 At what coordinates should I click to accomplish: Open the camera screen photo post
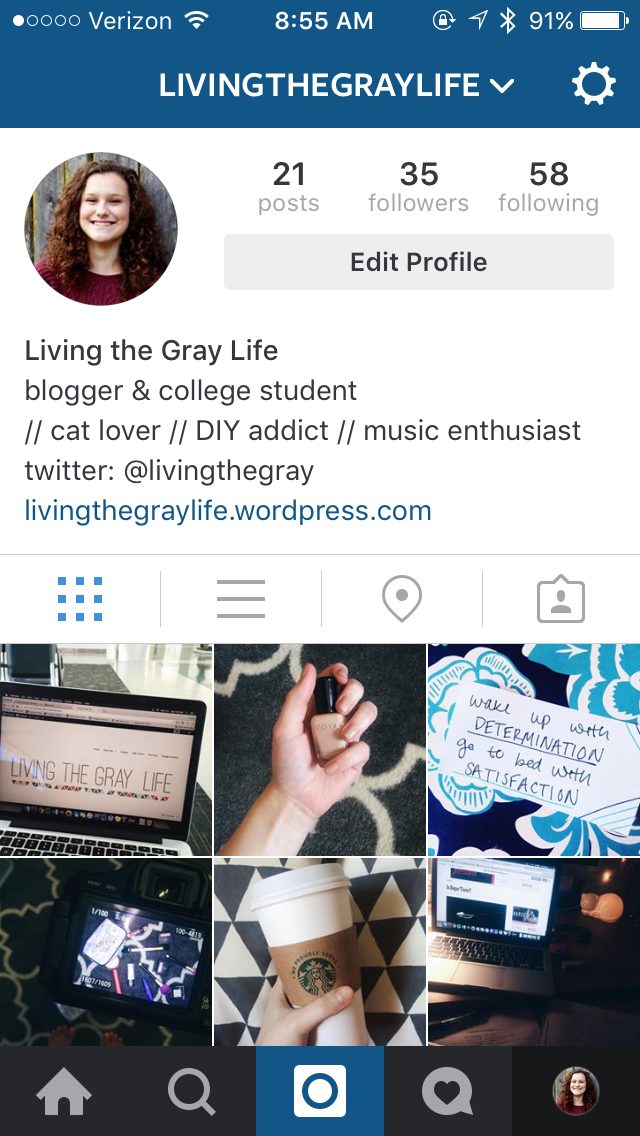(105, 952)
